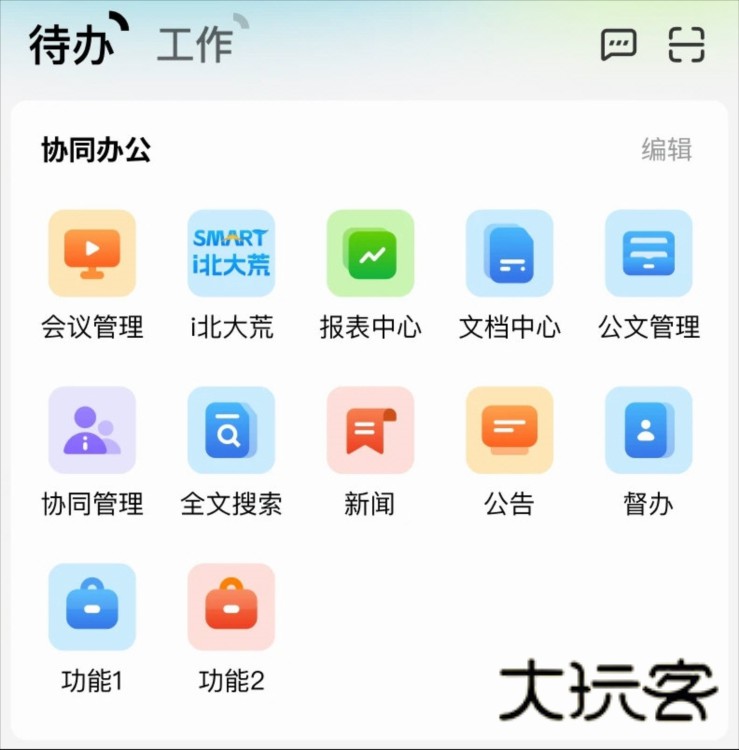This screenshot has height=750, width=739.
Task: Tap 编辑 to edit app layout
Action: point(669,149)
